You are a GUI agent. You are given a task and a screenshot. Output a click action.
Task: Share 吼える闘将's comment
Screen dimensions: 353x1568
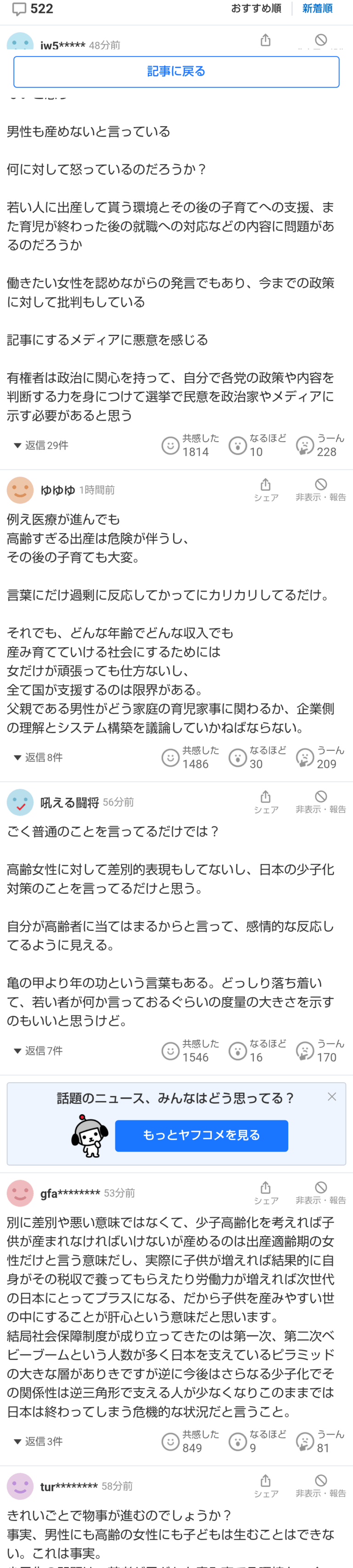266,801
